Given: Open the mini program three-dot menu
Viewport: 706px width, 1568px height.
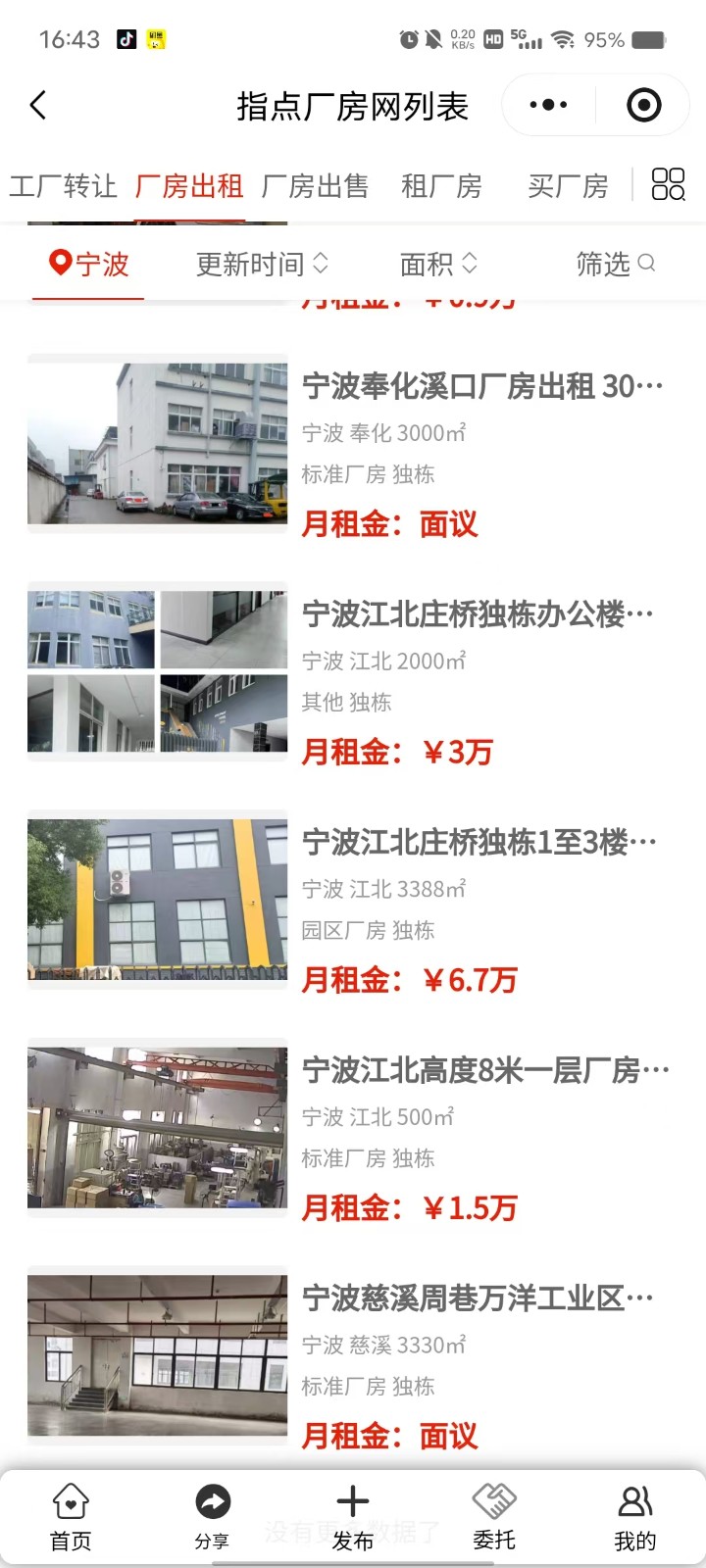Looking at the screenshot, I should click(548, 105).
